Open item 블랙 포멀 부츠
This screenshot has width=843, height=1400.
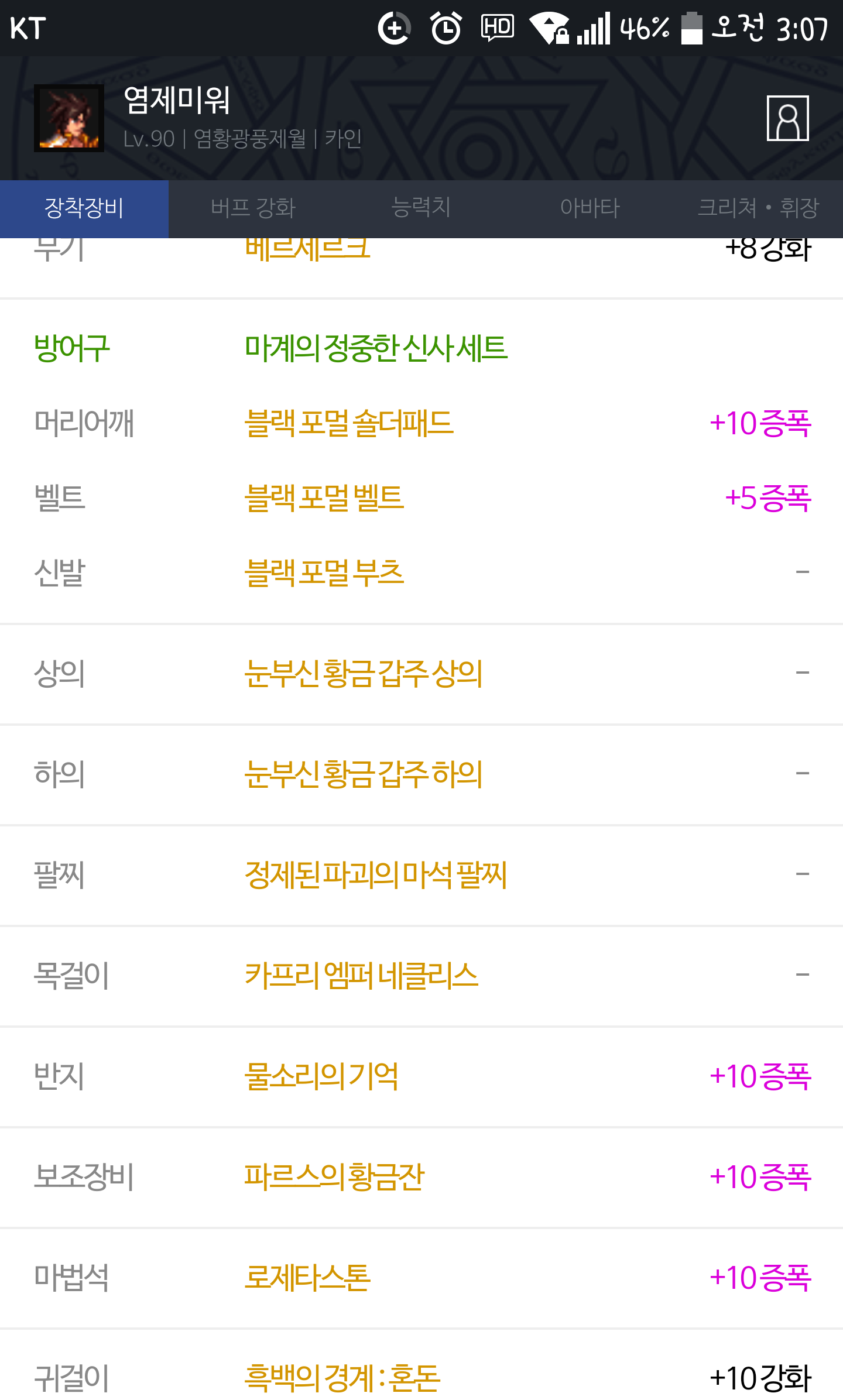pyautogui.click(x=324, y=572)
